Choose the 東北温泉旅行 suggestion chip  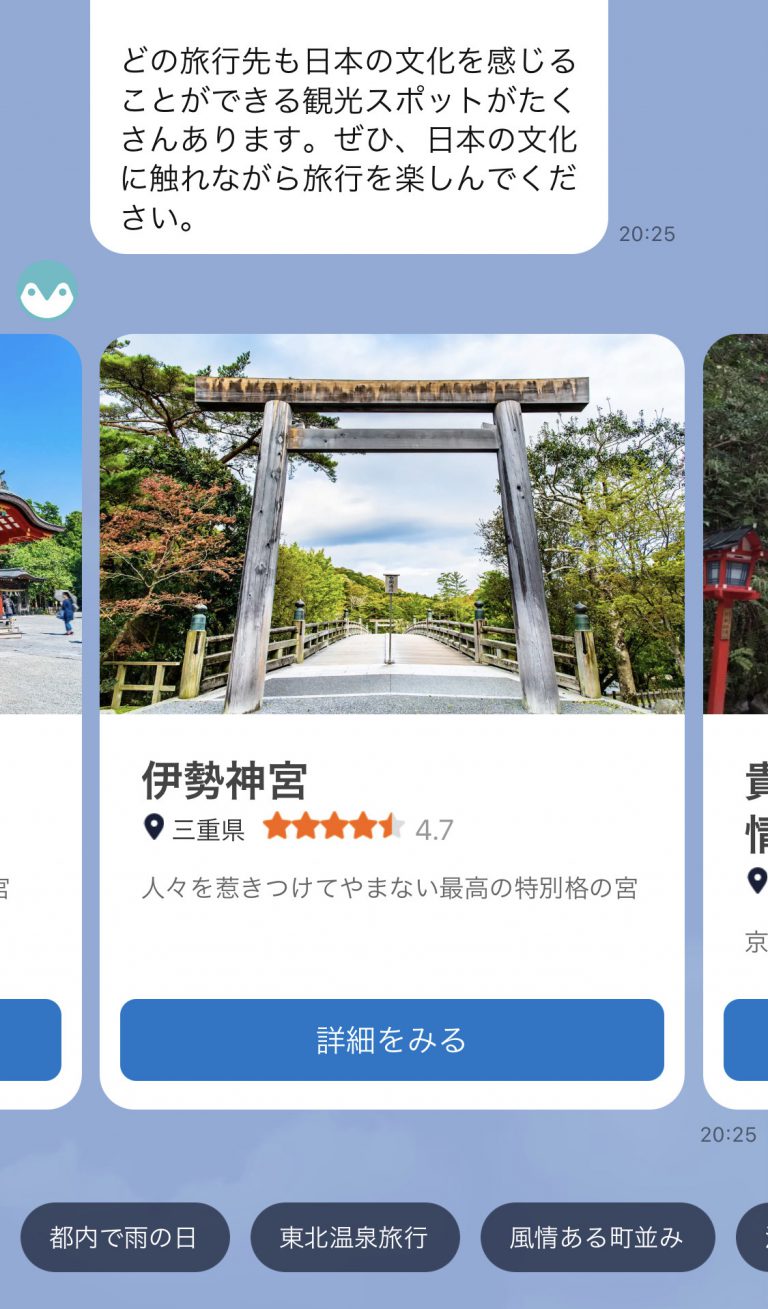coord(354,1237)
